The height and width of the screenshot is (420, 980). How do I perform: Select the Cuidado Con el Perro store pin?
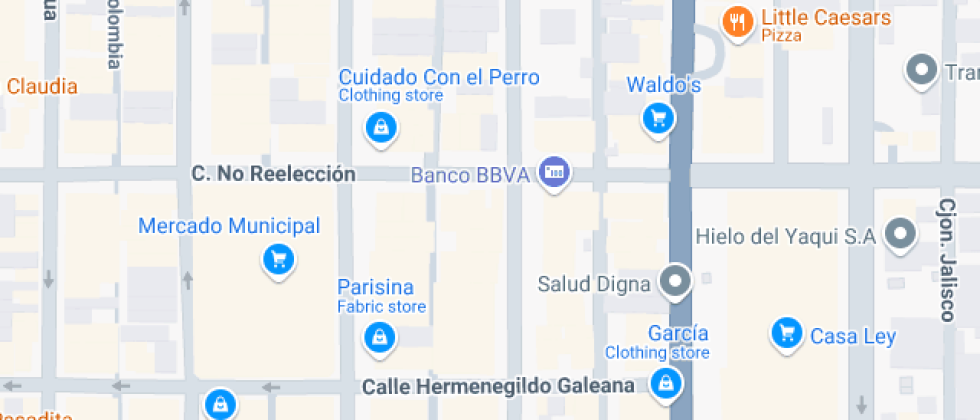click(381, 127)
